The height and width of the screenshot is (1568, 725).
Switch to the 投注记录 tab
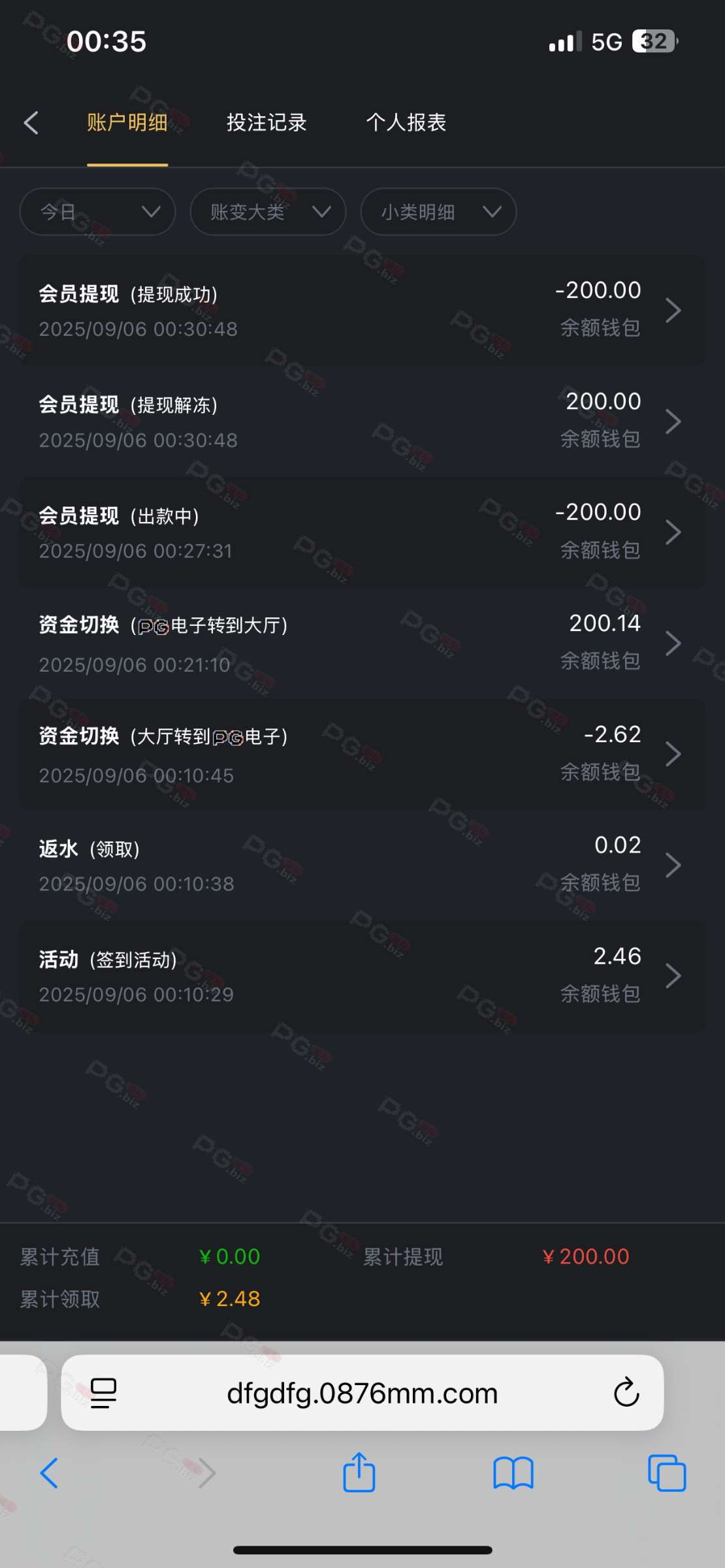tap(266, 123)
